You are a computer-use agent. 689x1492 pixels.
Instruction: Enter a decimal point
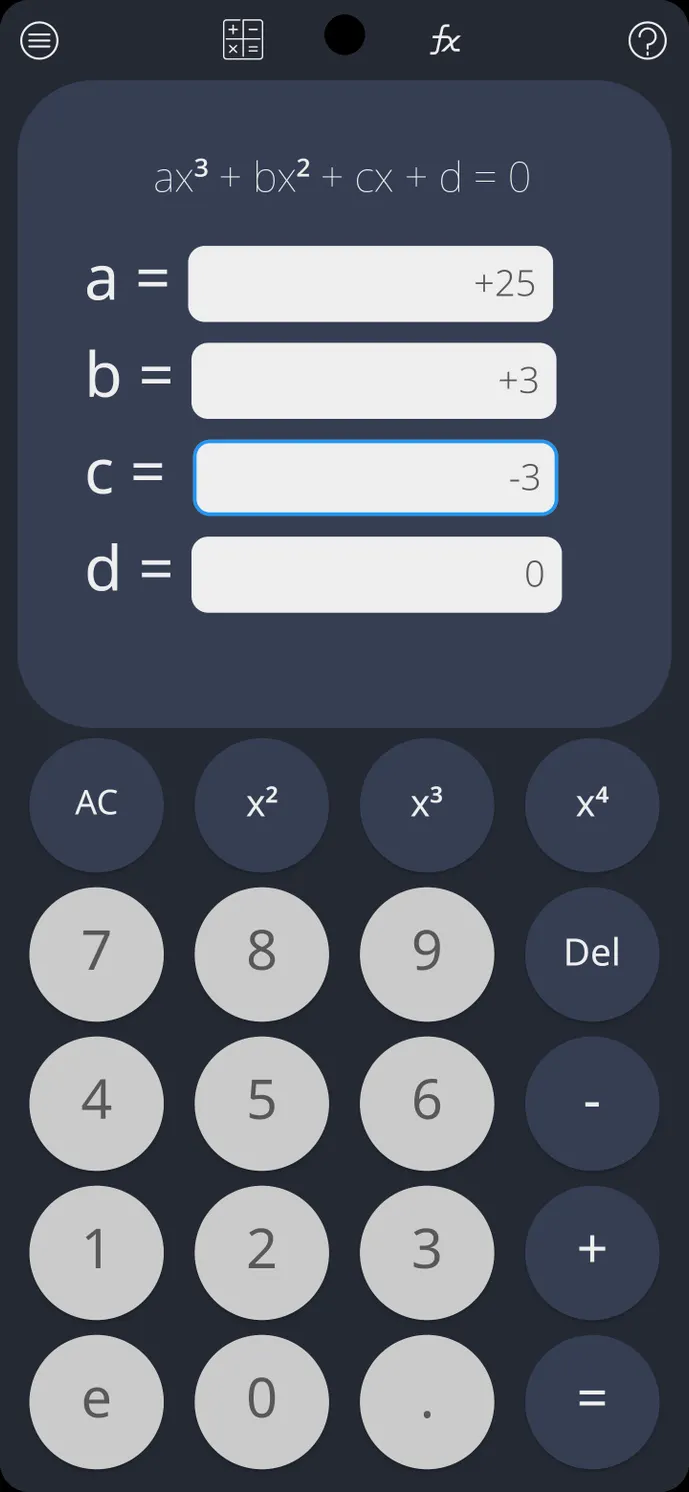coord(427,1399)
